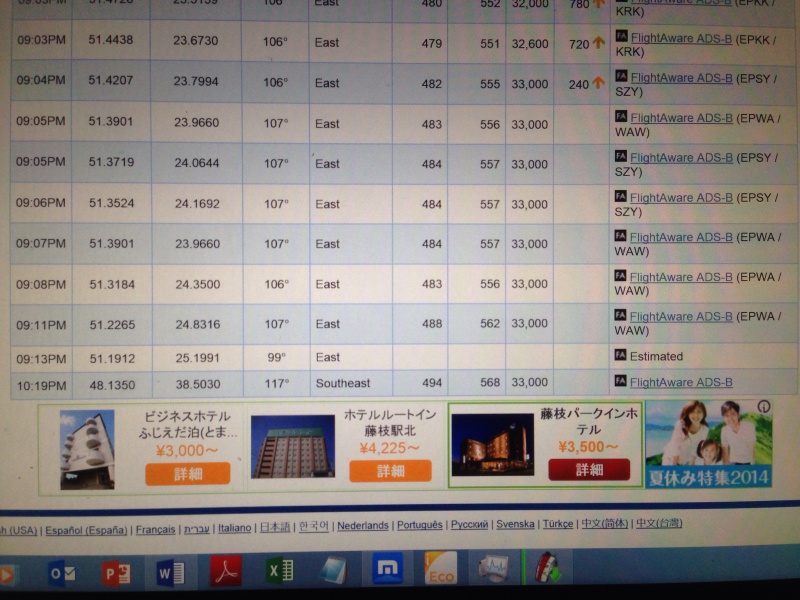Switch language to 日本語

[275, 527]
